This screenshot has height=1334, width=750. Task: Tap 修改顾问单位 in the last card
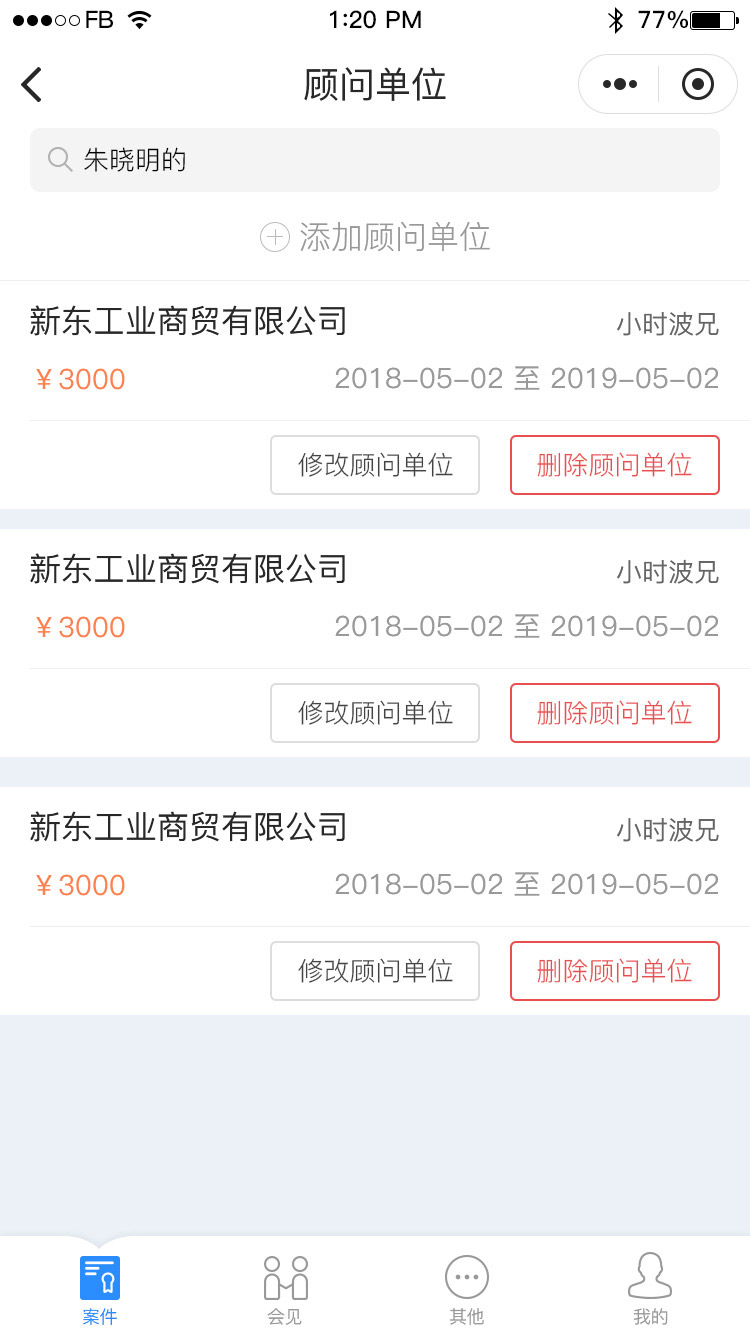tap(375, 971)
